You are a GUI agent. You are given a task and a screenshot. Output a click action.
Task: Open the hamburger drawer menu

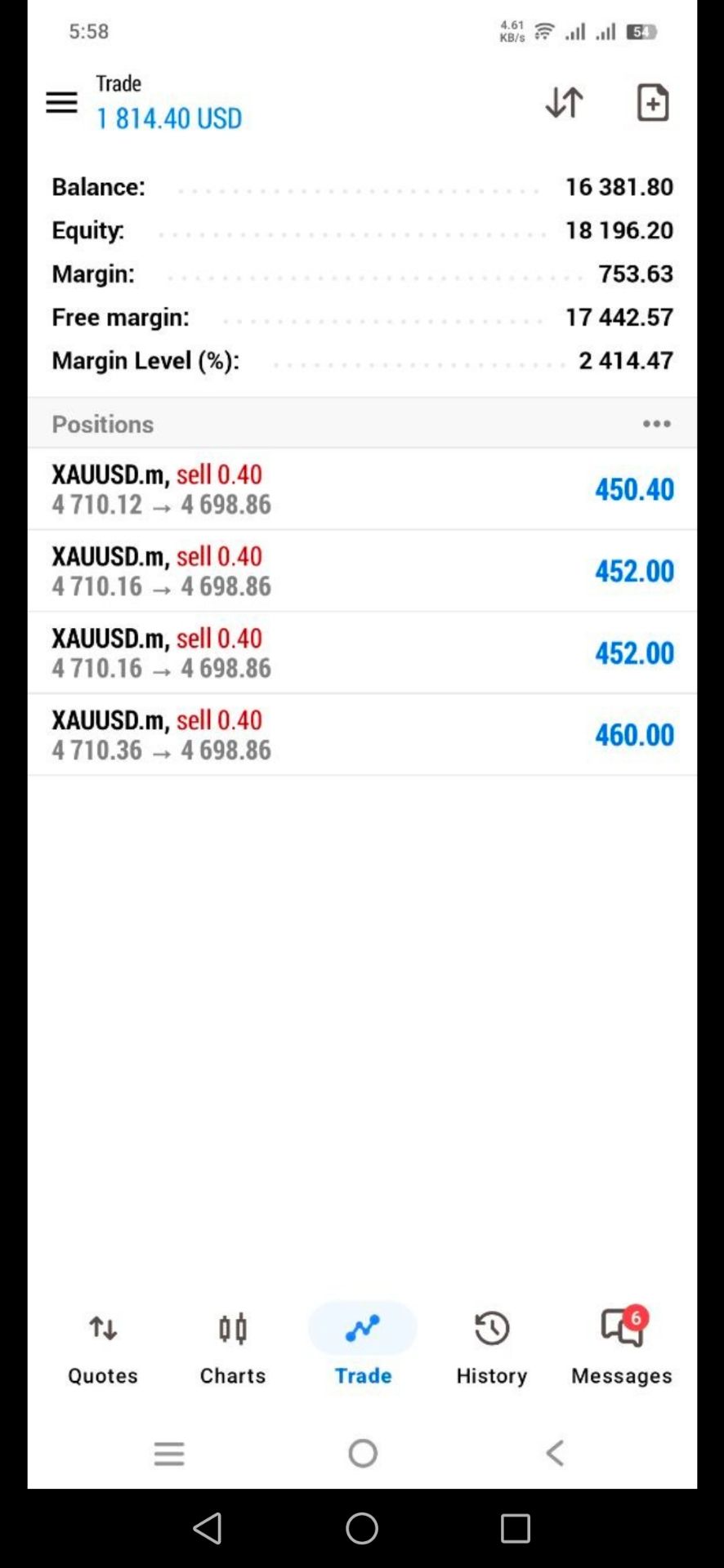pos(61,103)
